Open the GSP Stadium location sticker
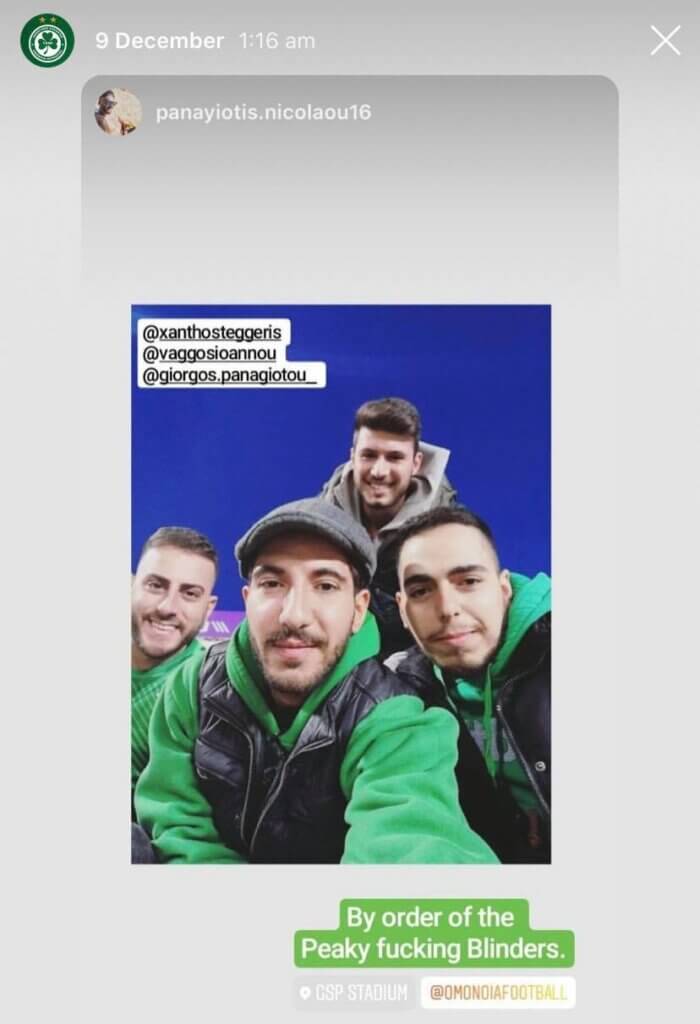700x1024 pixels. (x=355, y=993)
